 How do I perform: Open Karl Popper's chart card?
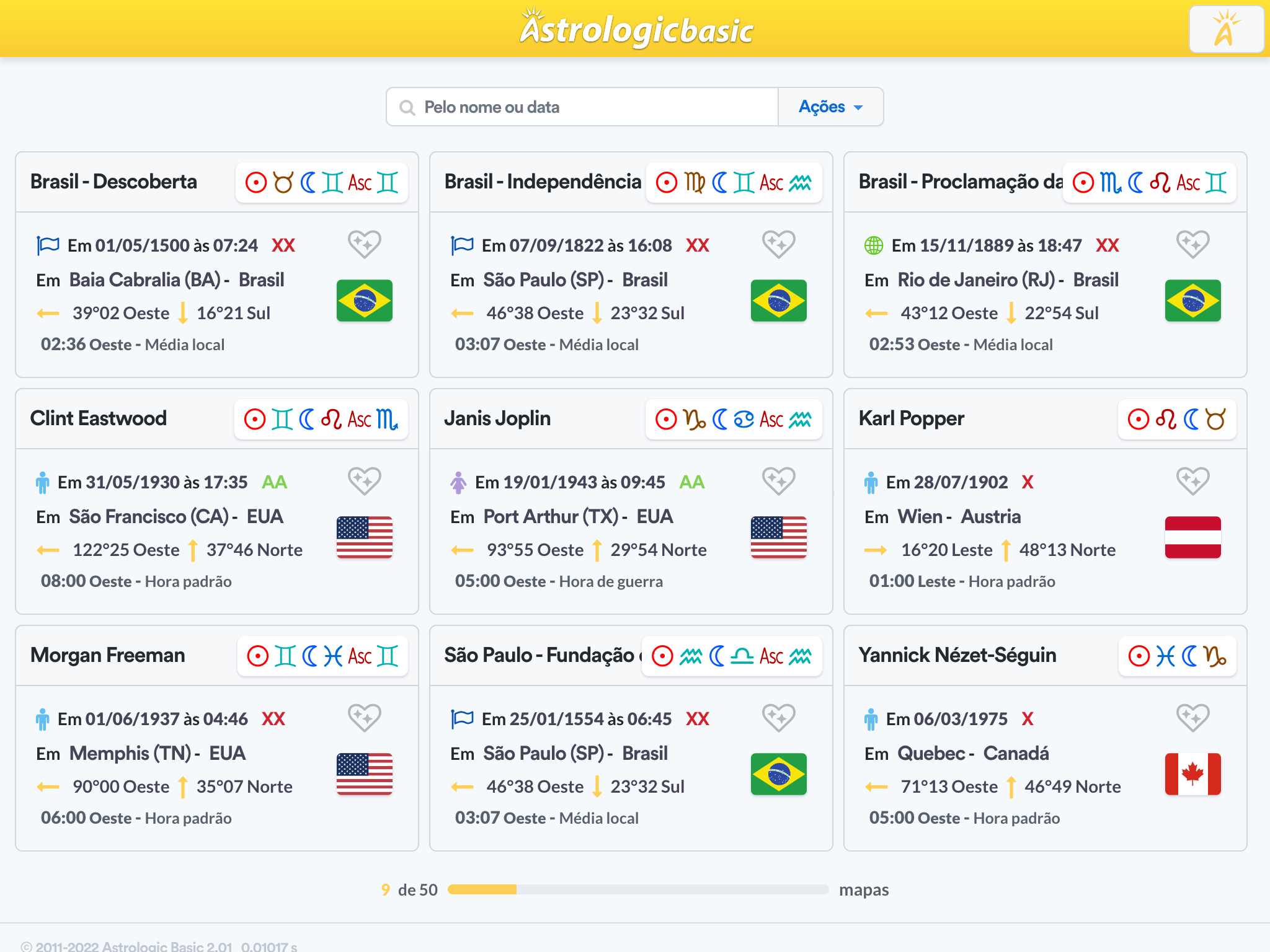coord(911,419)
